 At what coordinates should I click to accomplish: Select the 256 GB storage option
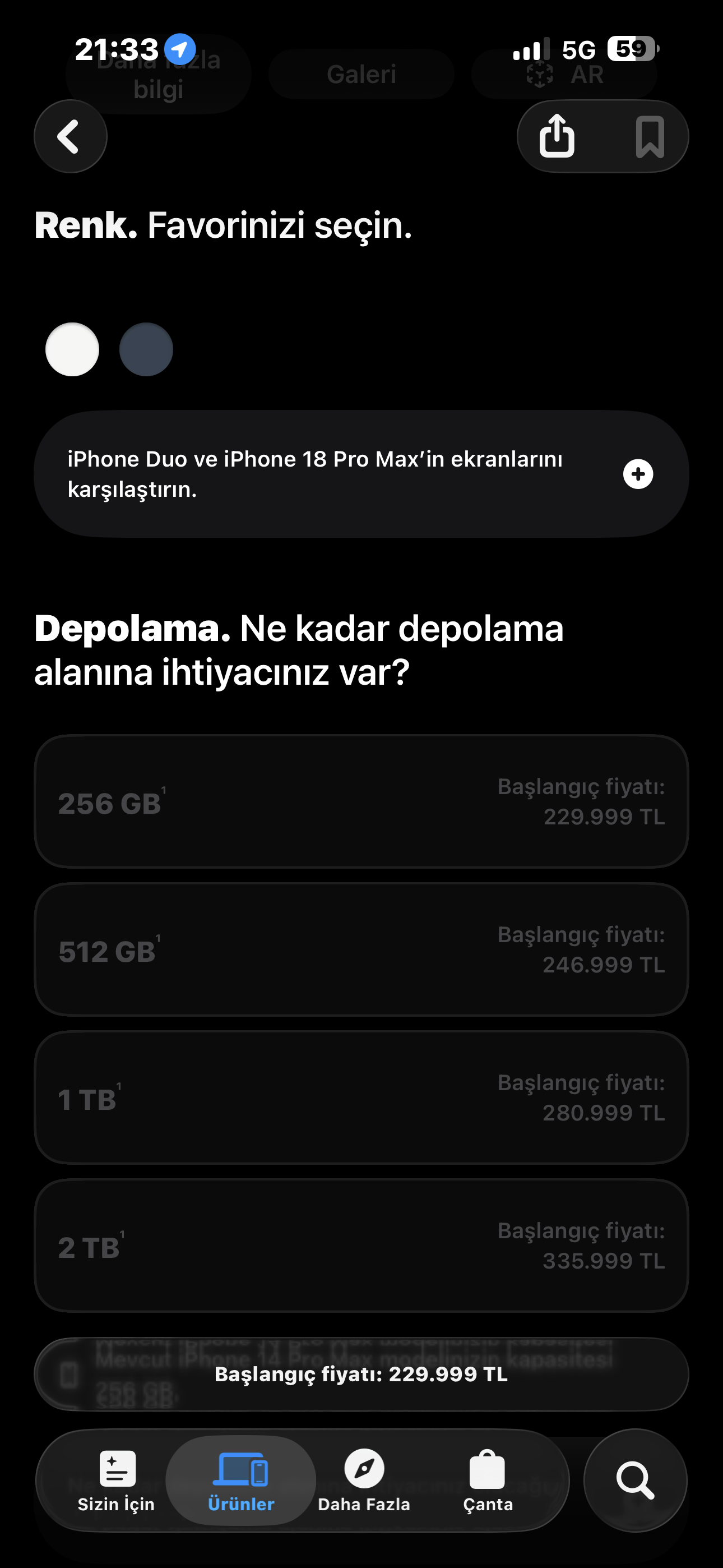pyautogui.click(x=361, y=801)
